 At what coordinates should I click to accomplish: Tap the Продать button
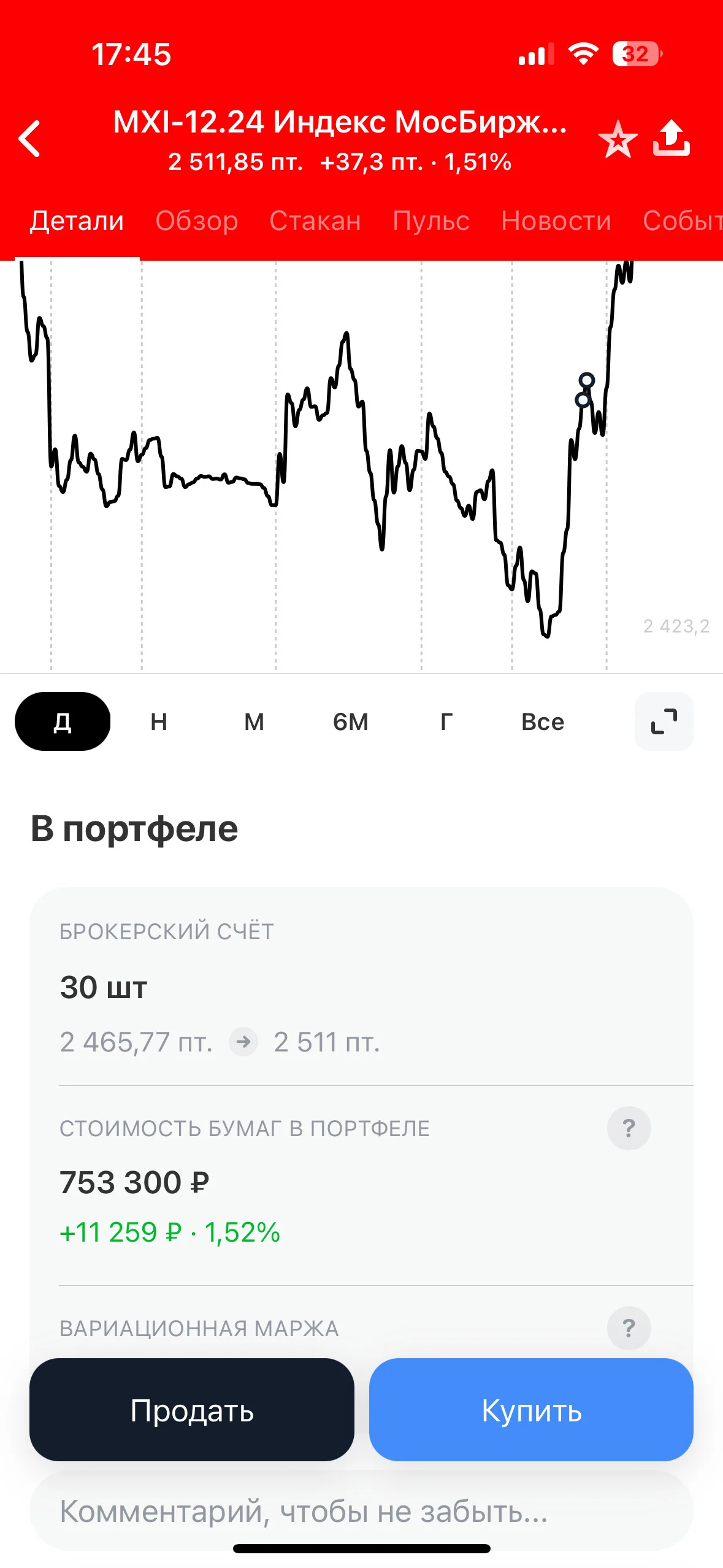click(192, 1410)
